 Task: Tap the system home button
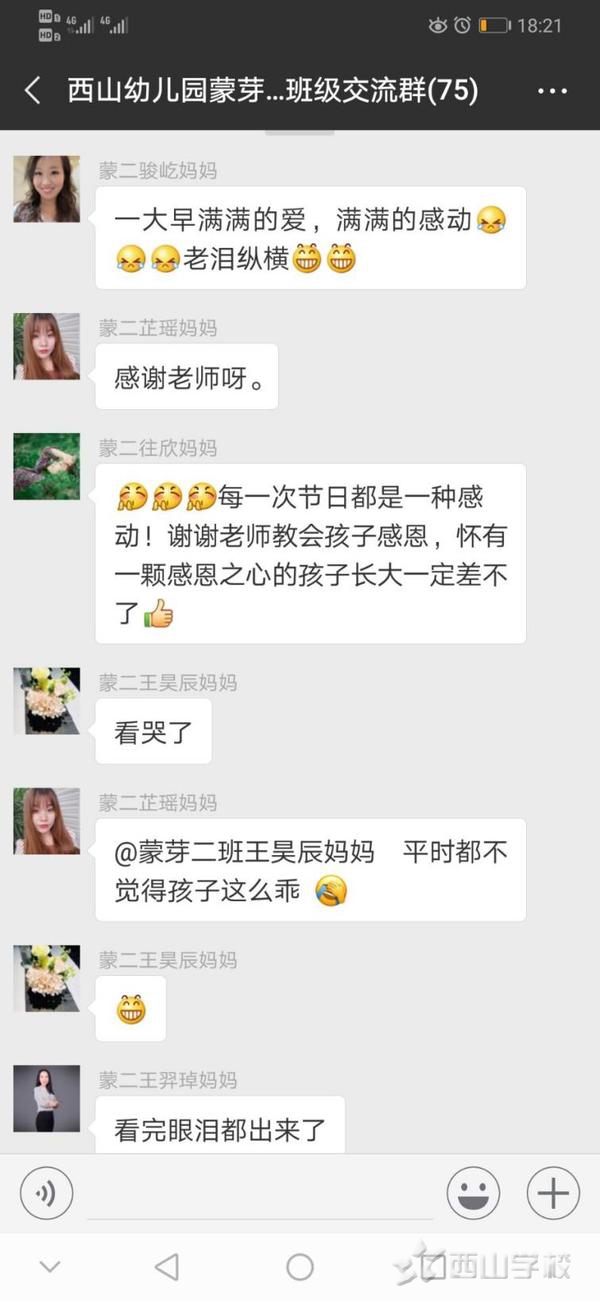(x=300, y=1267)
